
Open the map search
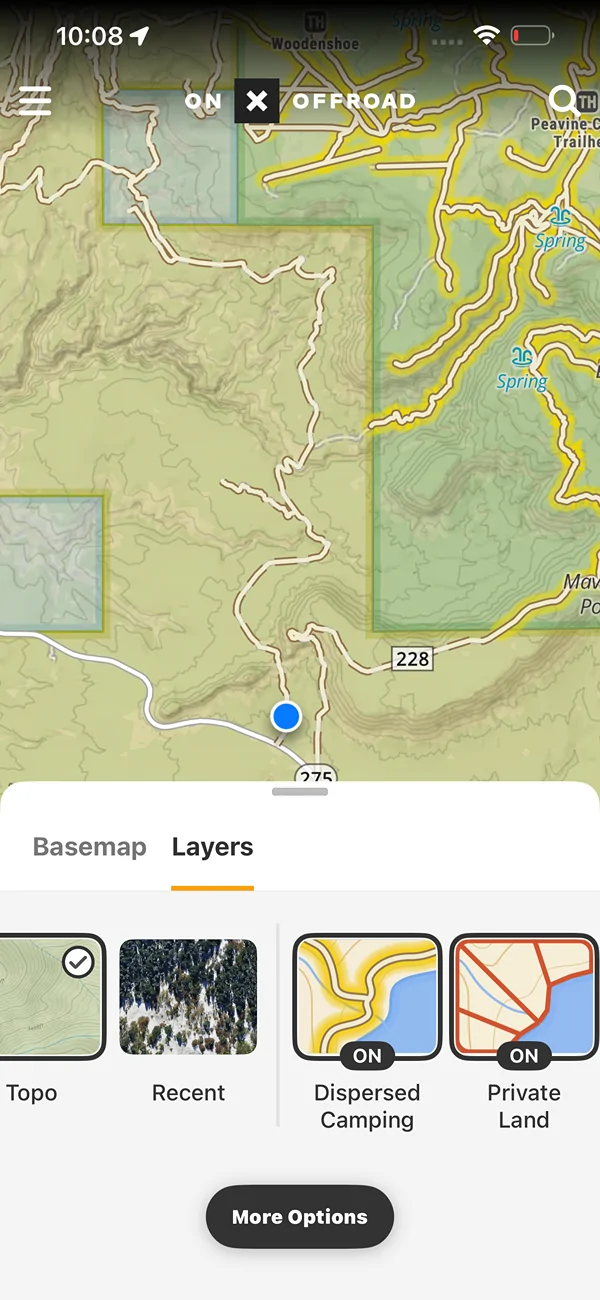(x=564, y=101)
